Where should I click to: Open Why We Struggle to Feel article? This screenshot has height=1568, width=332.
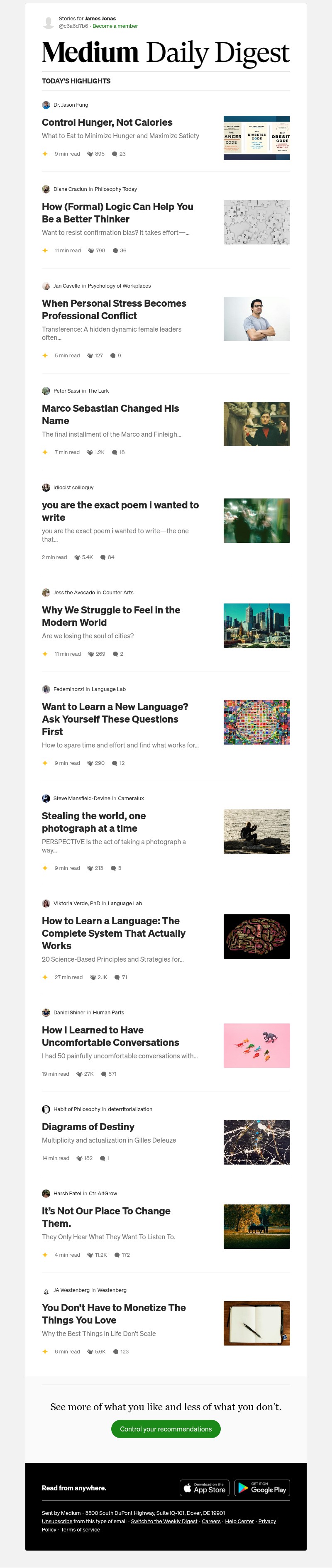pyautogui.click(x=111, y=615)
